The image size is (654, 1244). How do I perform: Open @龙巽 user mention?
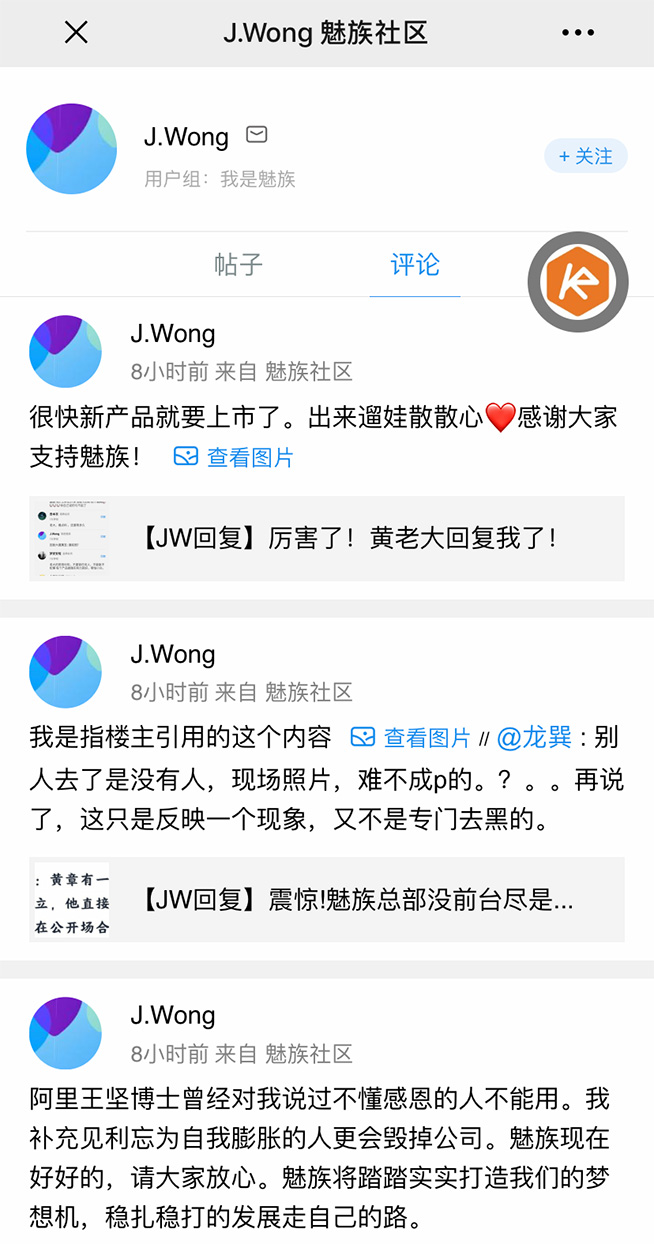[534, 738]
